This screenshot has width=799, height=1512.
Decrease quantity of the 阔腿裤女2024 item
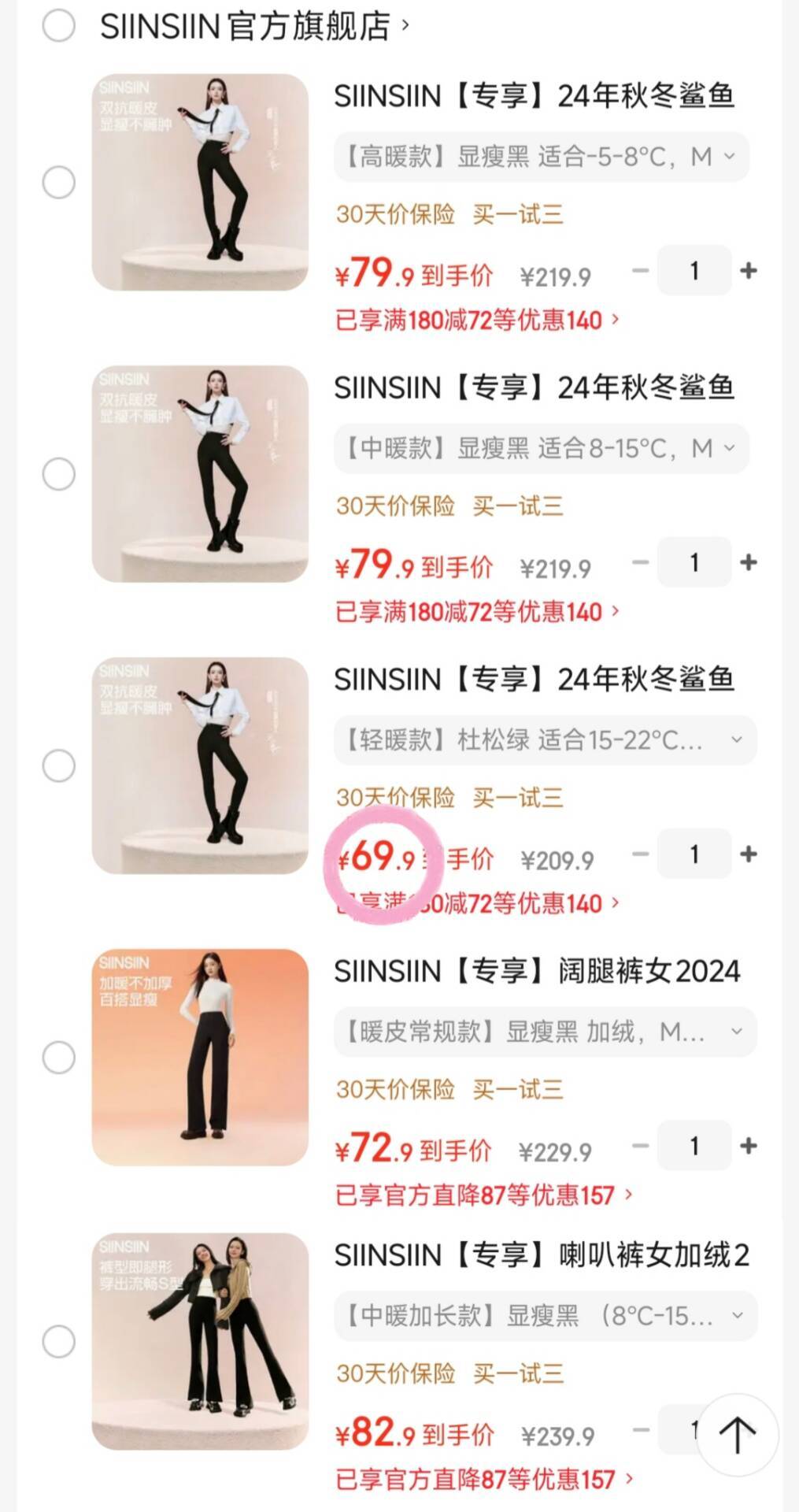point(639,1146)
